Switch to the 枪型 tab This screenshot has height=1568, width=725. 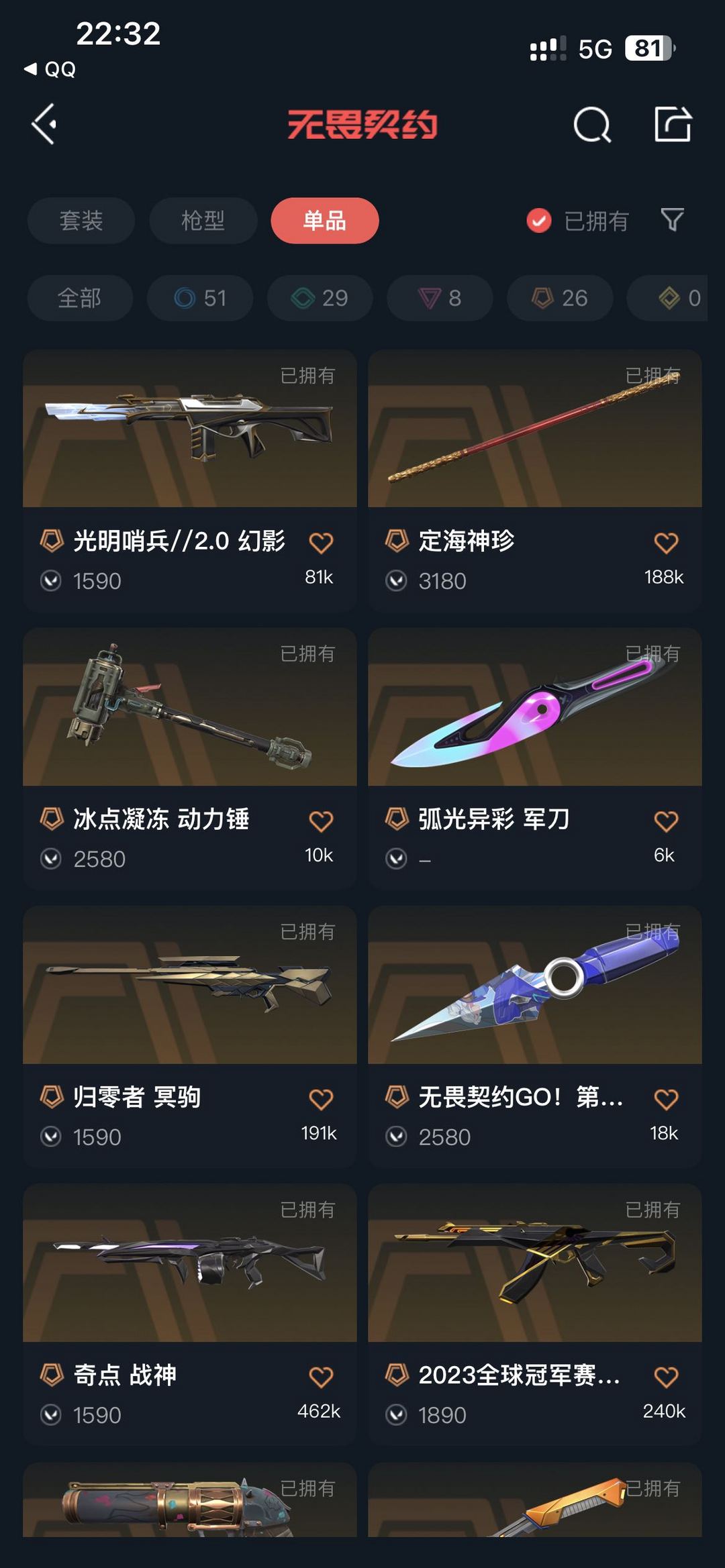pos(203,221)
